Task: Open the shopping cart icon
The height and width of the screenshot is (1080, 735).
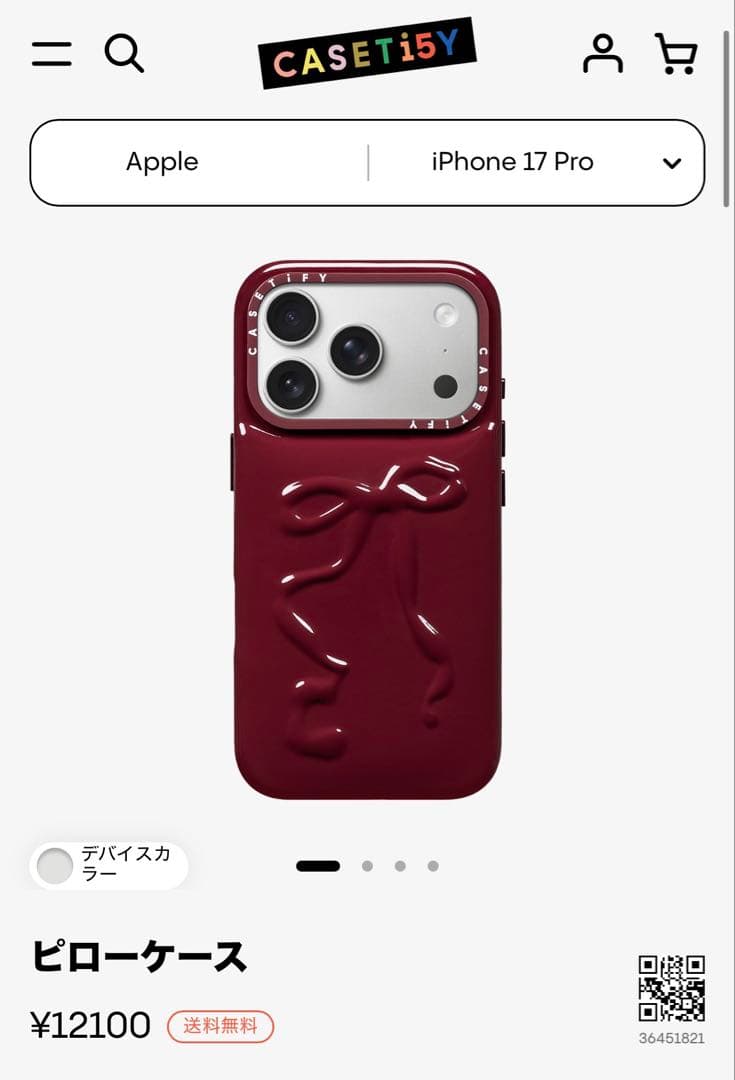Action: pyautogui.click(x=677, y=55)
